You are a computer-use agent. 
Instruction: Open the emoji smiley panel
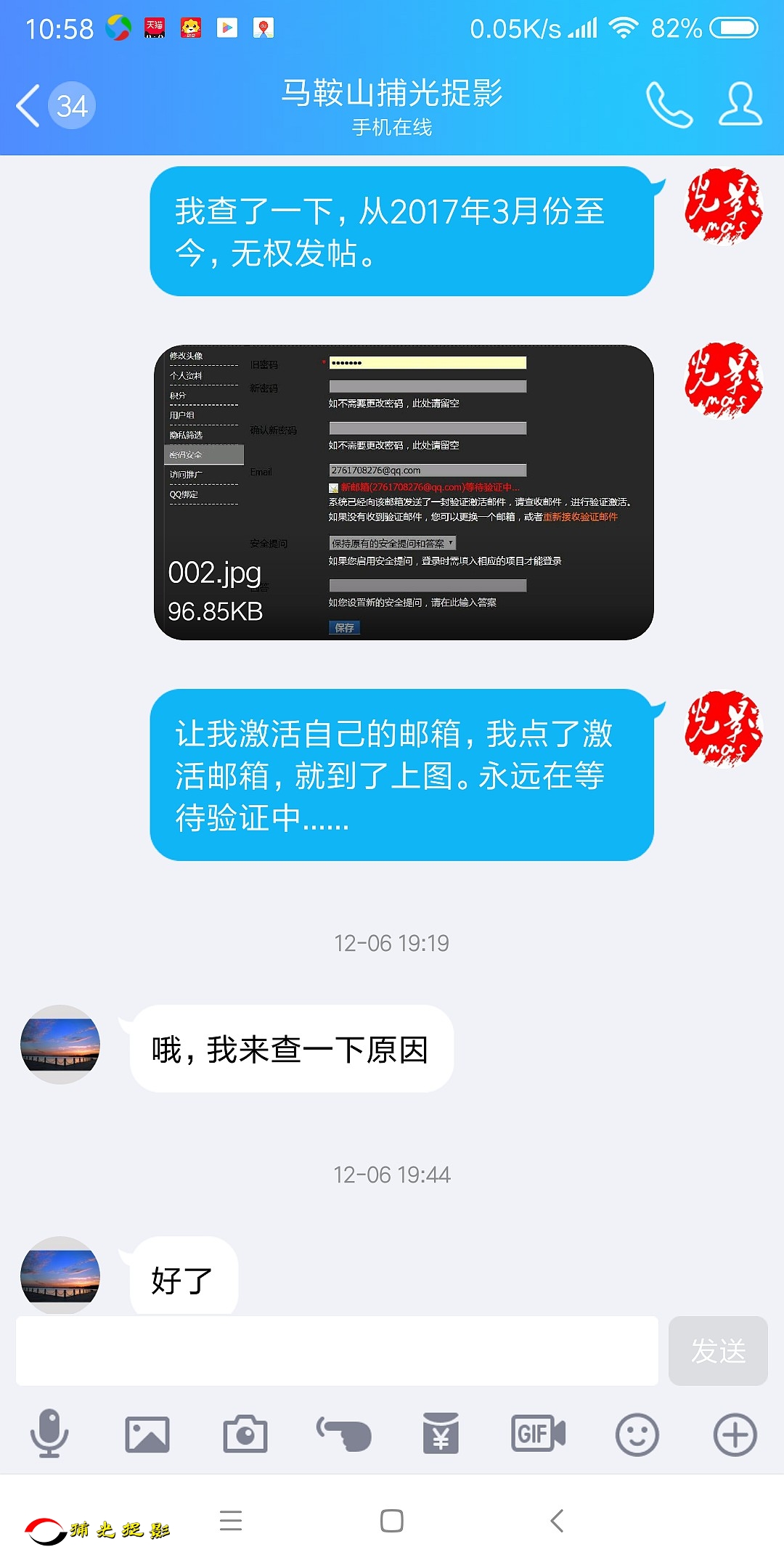coord(637,1434)
